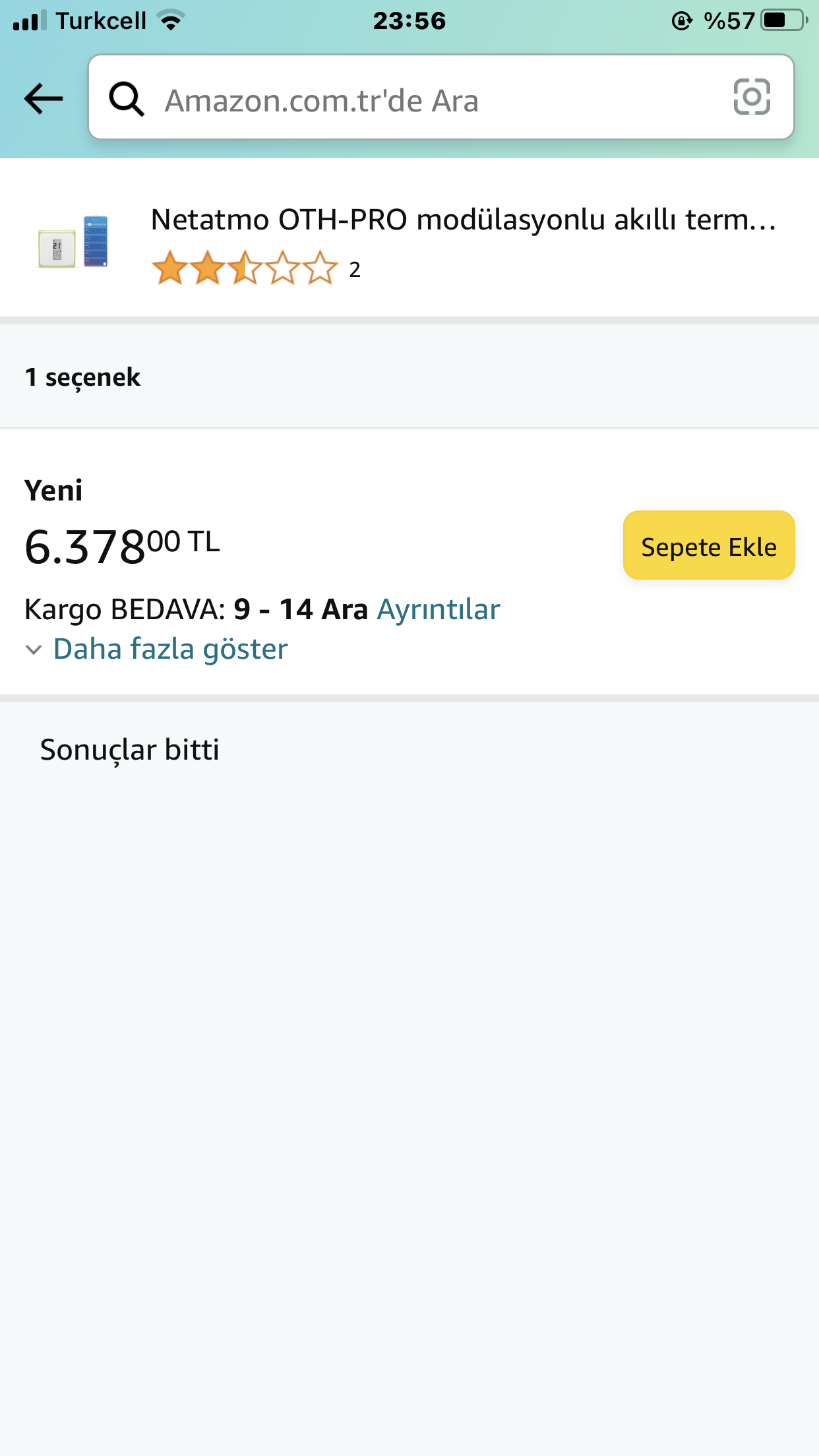This screenshot has width=819, height=1456.
Task: Go back using the arrow icon
Action: tap(44, 99)
